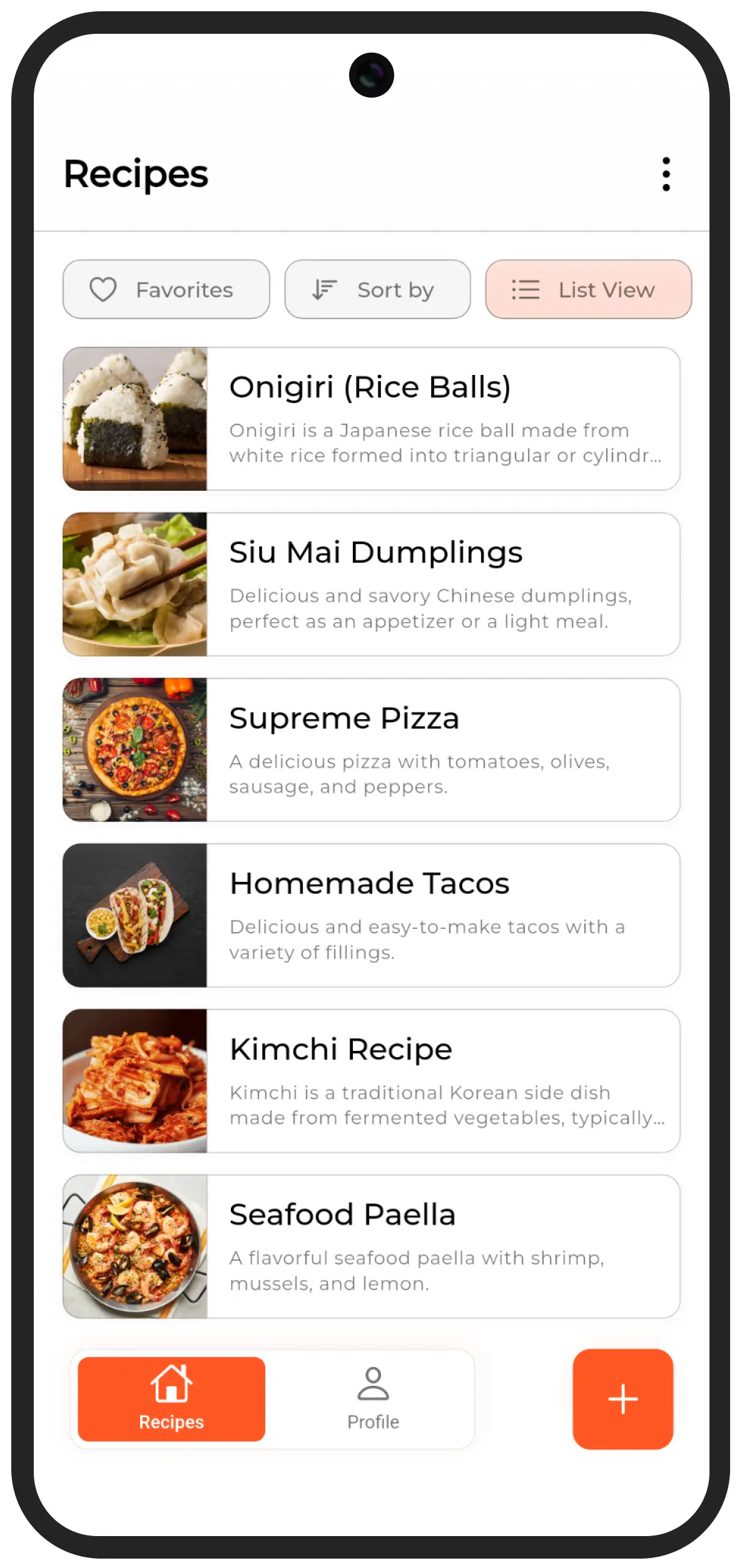Favorite the Kimchi Recipe card
Image resolution: width=747 pixels, height=1568 pixels.
371,1083
